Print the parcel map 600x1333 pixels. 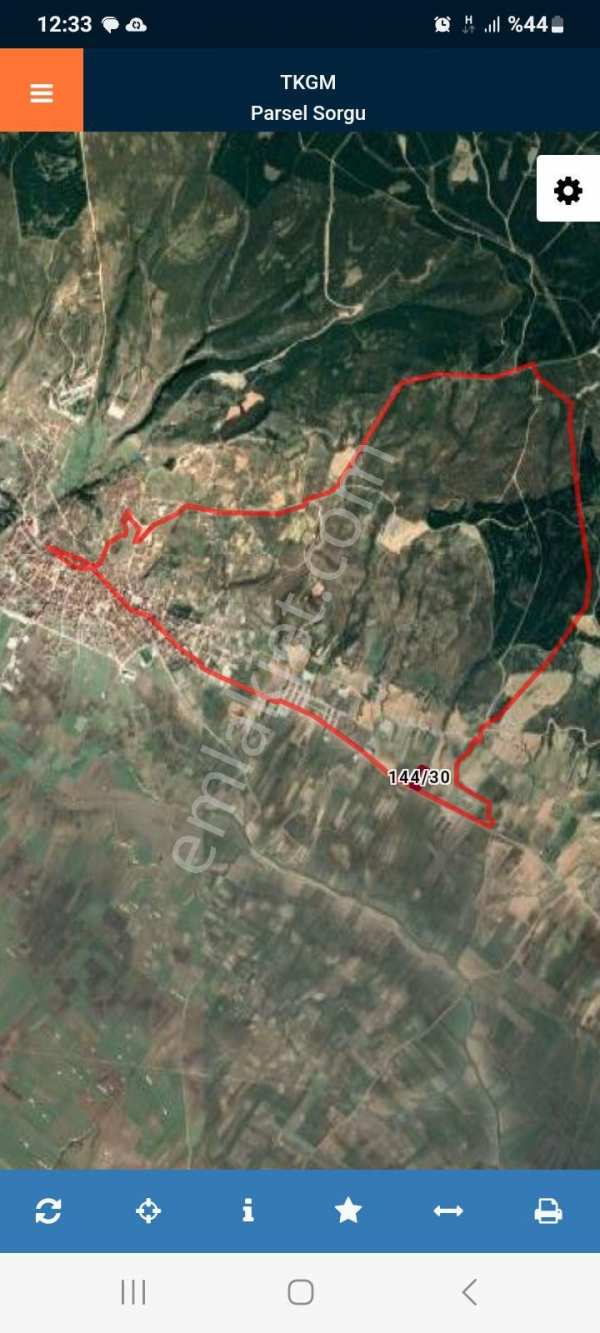548,1211
